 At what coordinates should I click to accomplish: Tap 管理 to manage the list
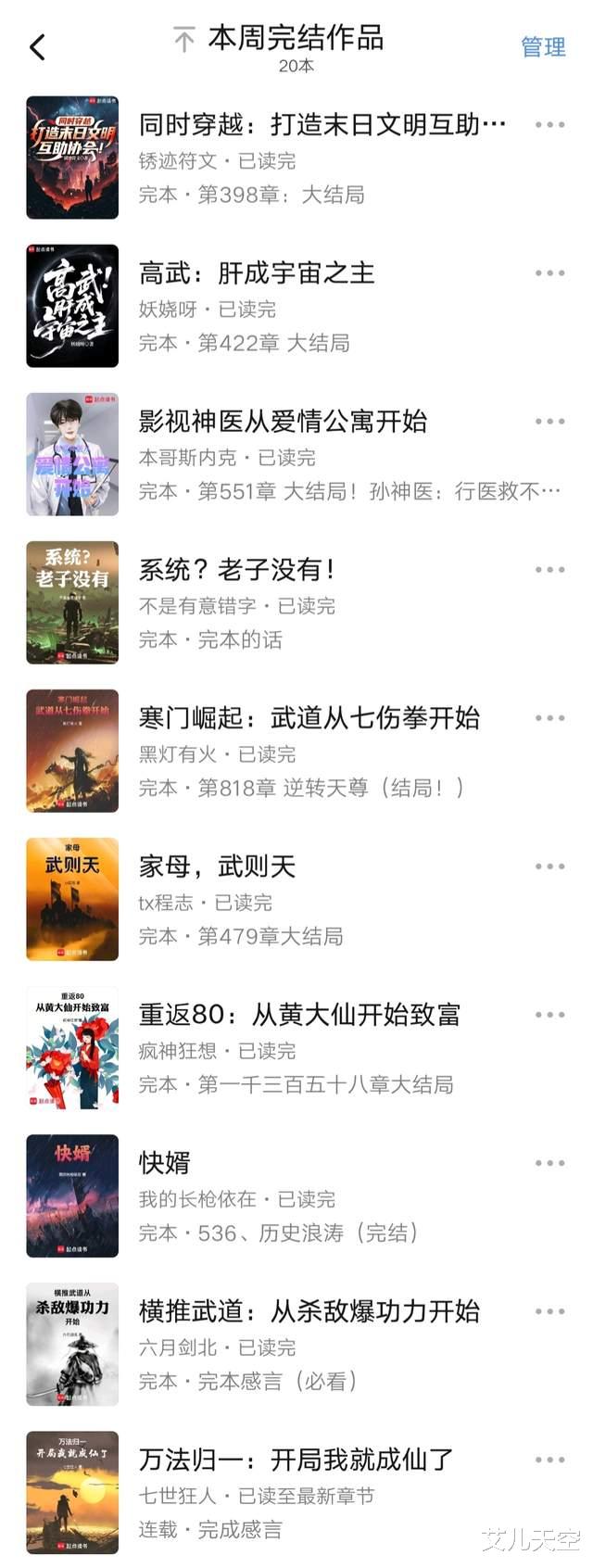[x=543, y=47]
